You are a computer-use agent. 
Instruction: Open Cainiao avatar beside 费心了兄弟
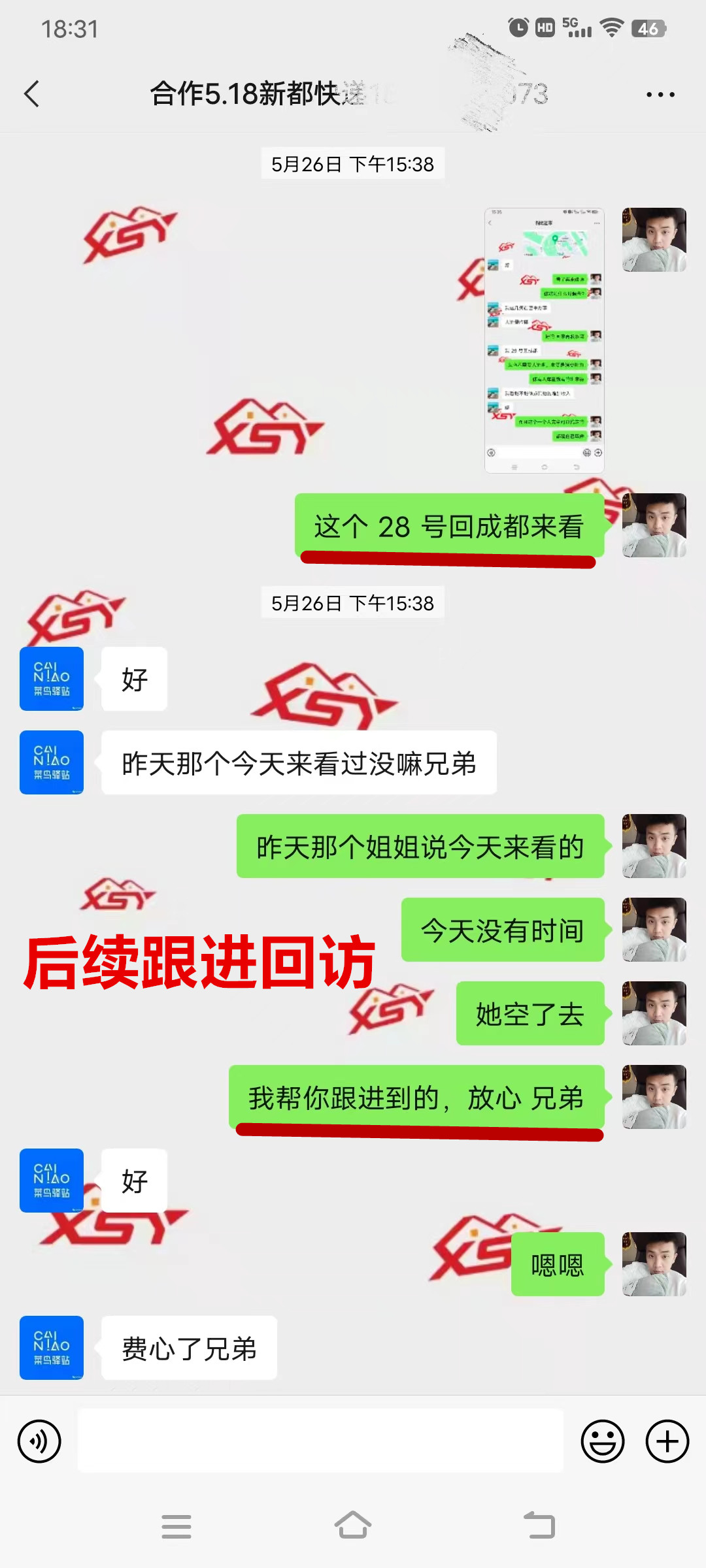(x=52, y=1347)
